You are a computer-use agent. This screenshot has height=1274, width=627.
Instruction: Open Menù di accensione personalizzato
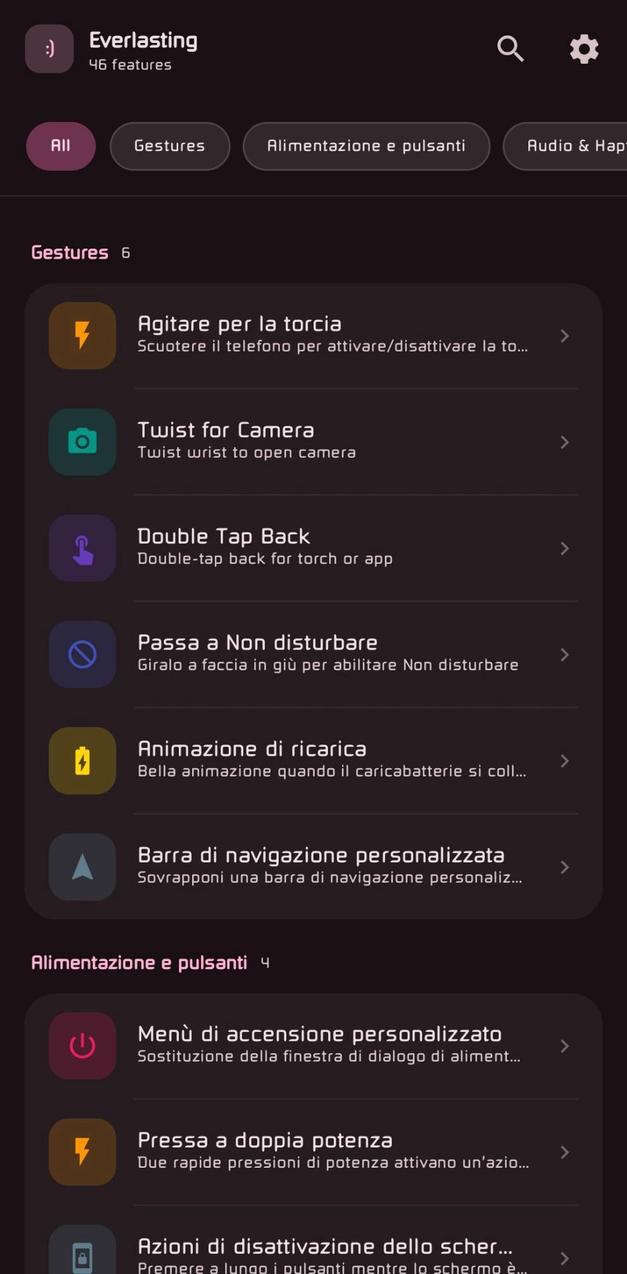pyautogui.click(x=313, y=1045)
